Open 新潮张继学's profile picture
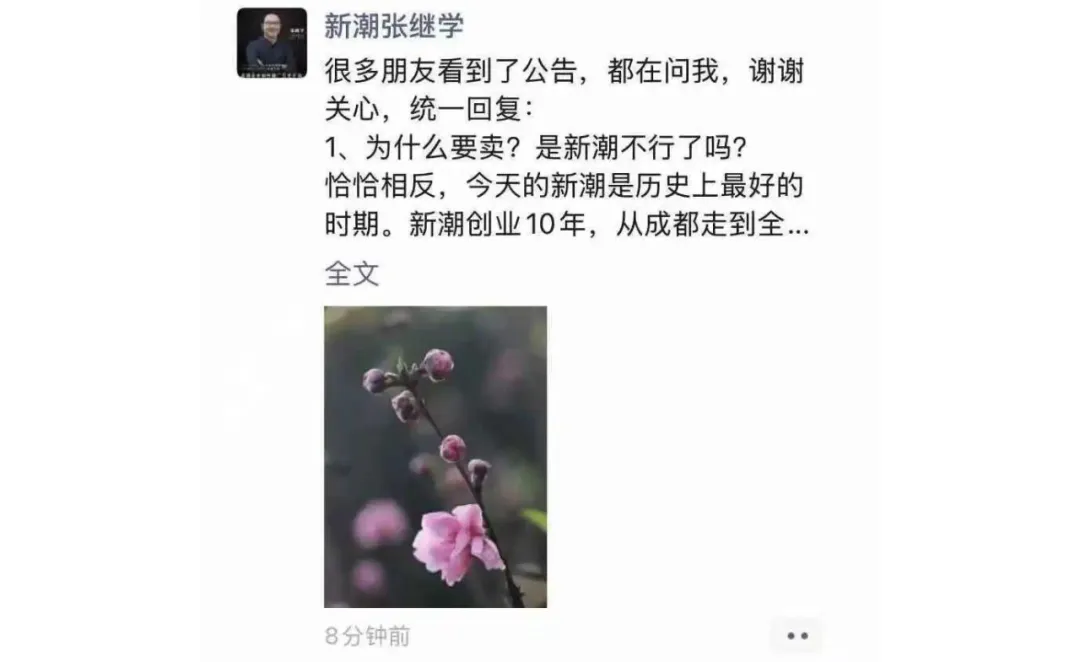The image size is (1080, 662). [x=271, y=43]
